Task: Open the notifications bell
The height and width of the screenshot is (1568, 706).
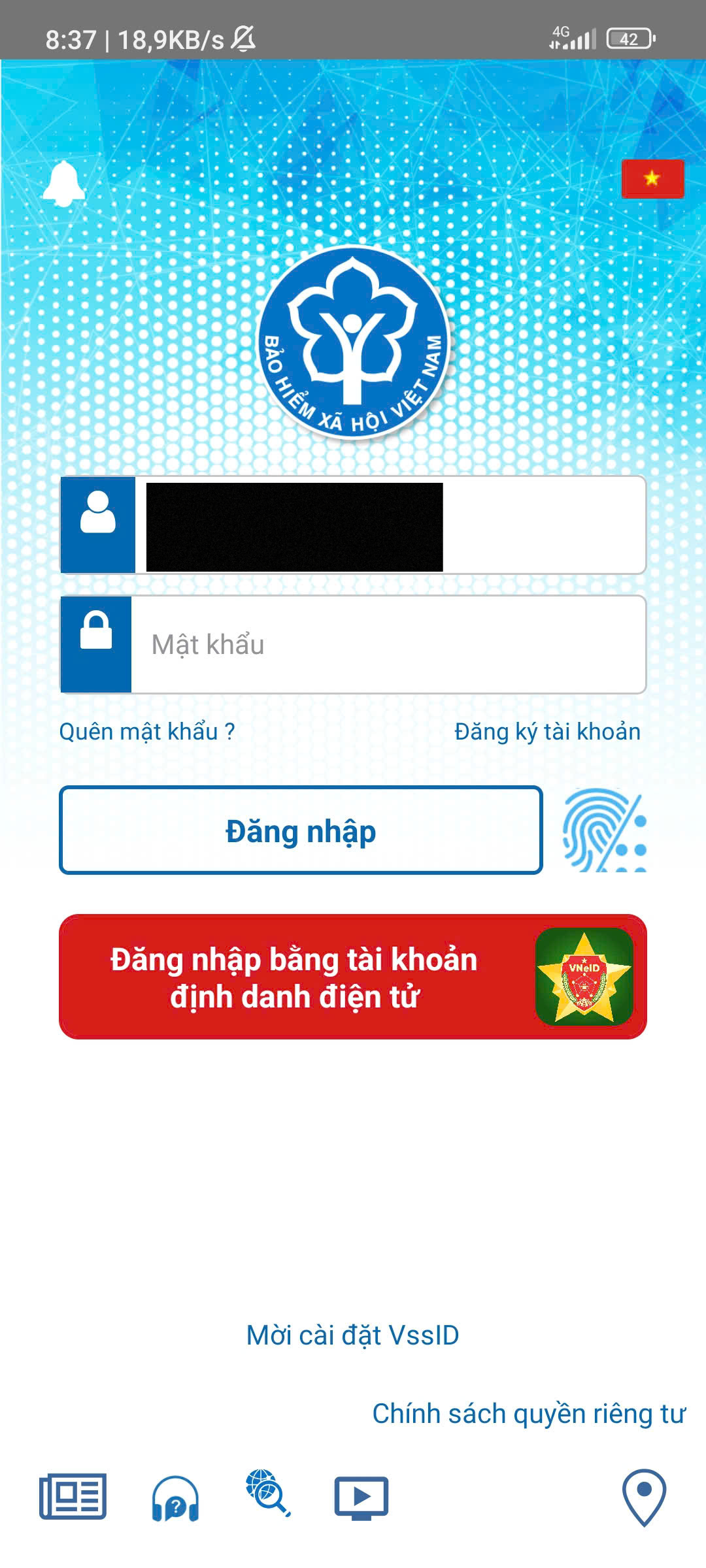Action: [x=63, y=184]
